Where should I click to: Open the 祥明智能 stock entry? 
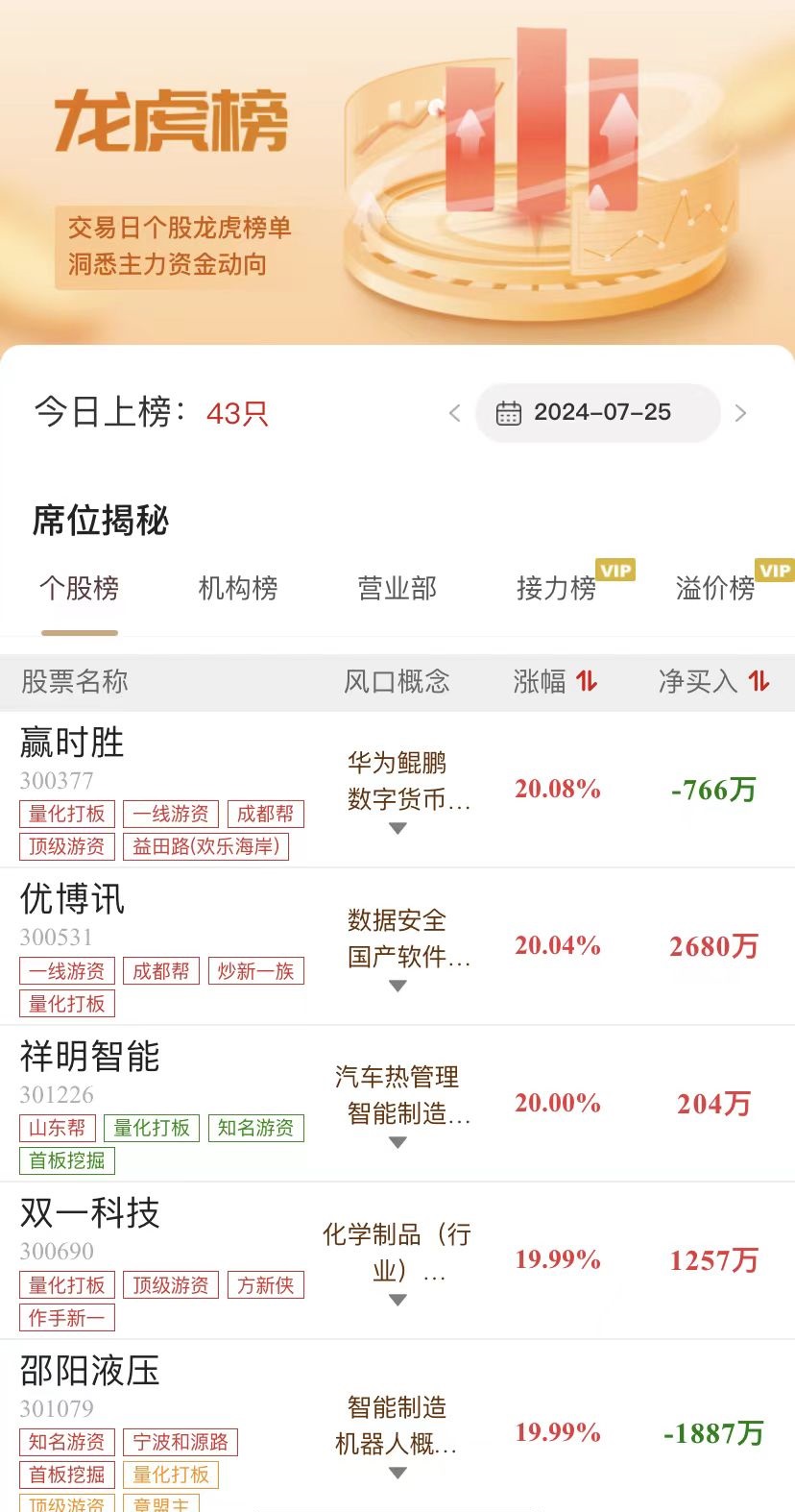pos(89,1057)
